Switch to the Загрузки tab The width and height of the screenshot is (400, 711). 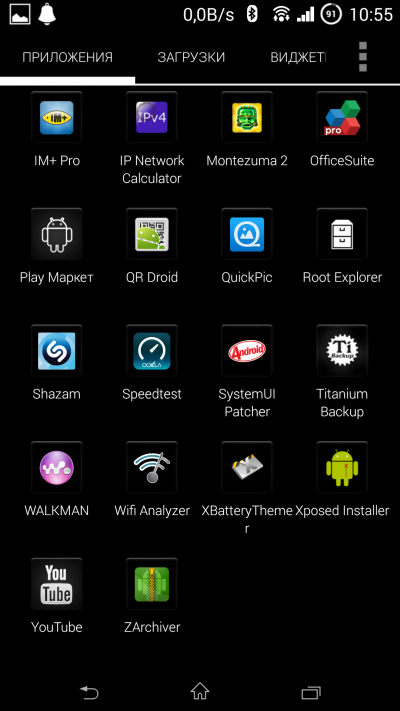click(x=191, y=57)
